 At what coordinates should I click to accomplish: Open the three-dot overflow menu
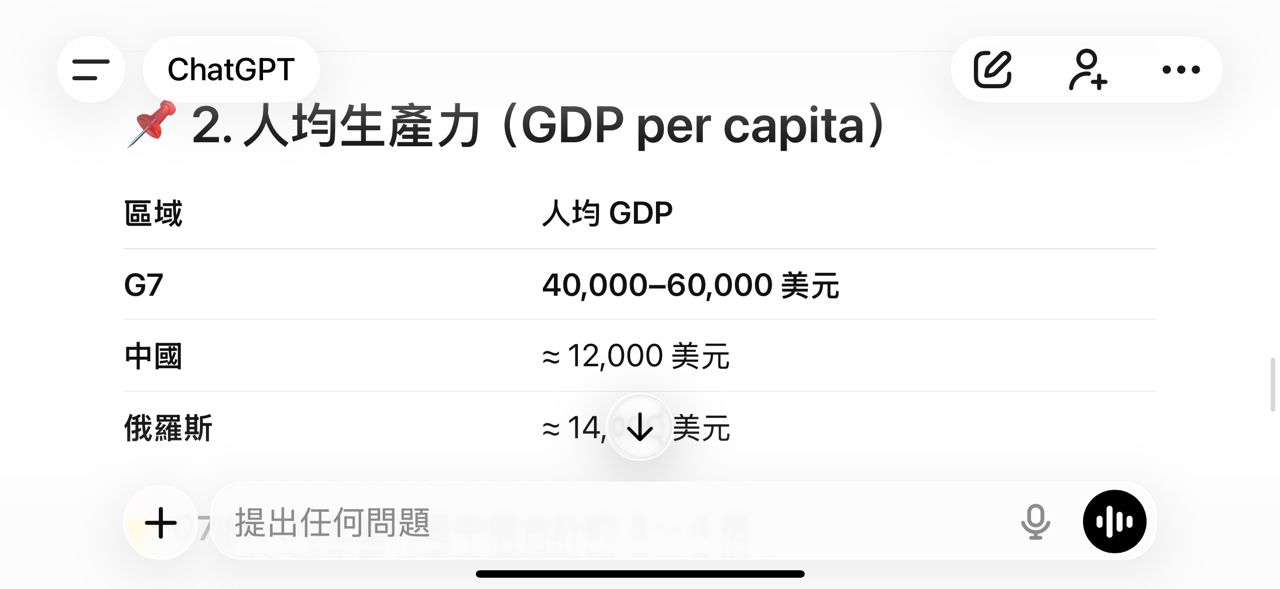[1181, 70]
